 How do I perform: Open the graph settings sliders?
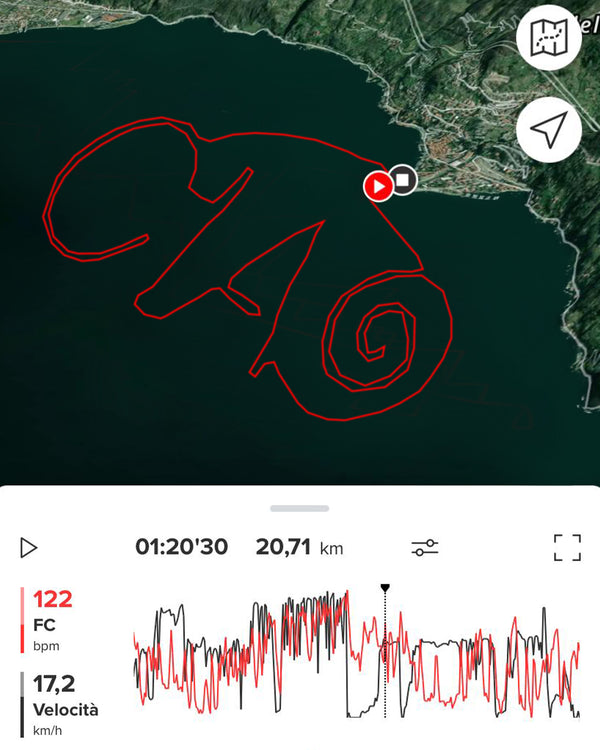pyautogui.click(x=425, y=547)
